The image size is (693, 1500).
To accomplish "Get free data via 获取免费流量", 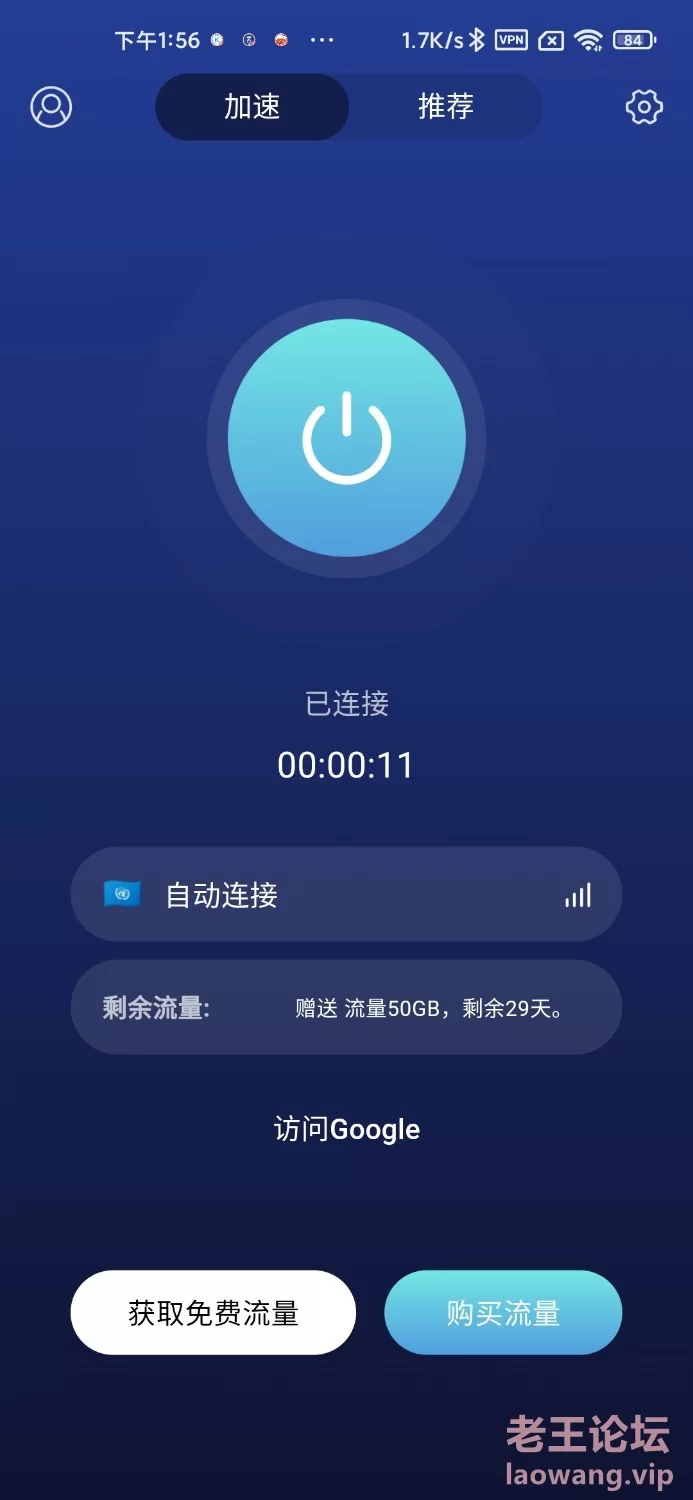I will (x=213, y=1312).
